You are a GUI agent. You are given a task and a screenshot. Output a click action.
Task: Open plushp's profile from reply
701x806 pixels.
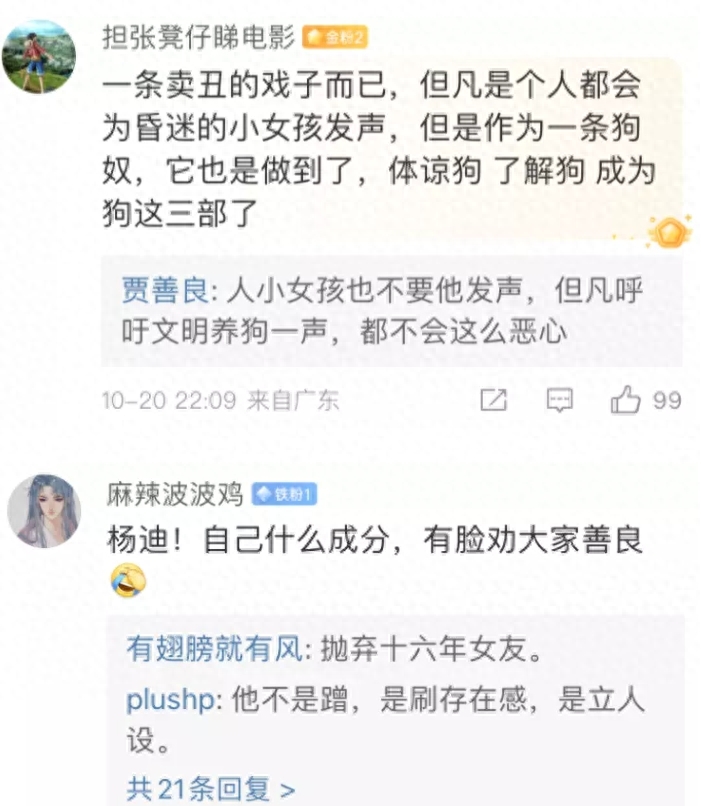coord(169,699)
